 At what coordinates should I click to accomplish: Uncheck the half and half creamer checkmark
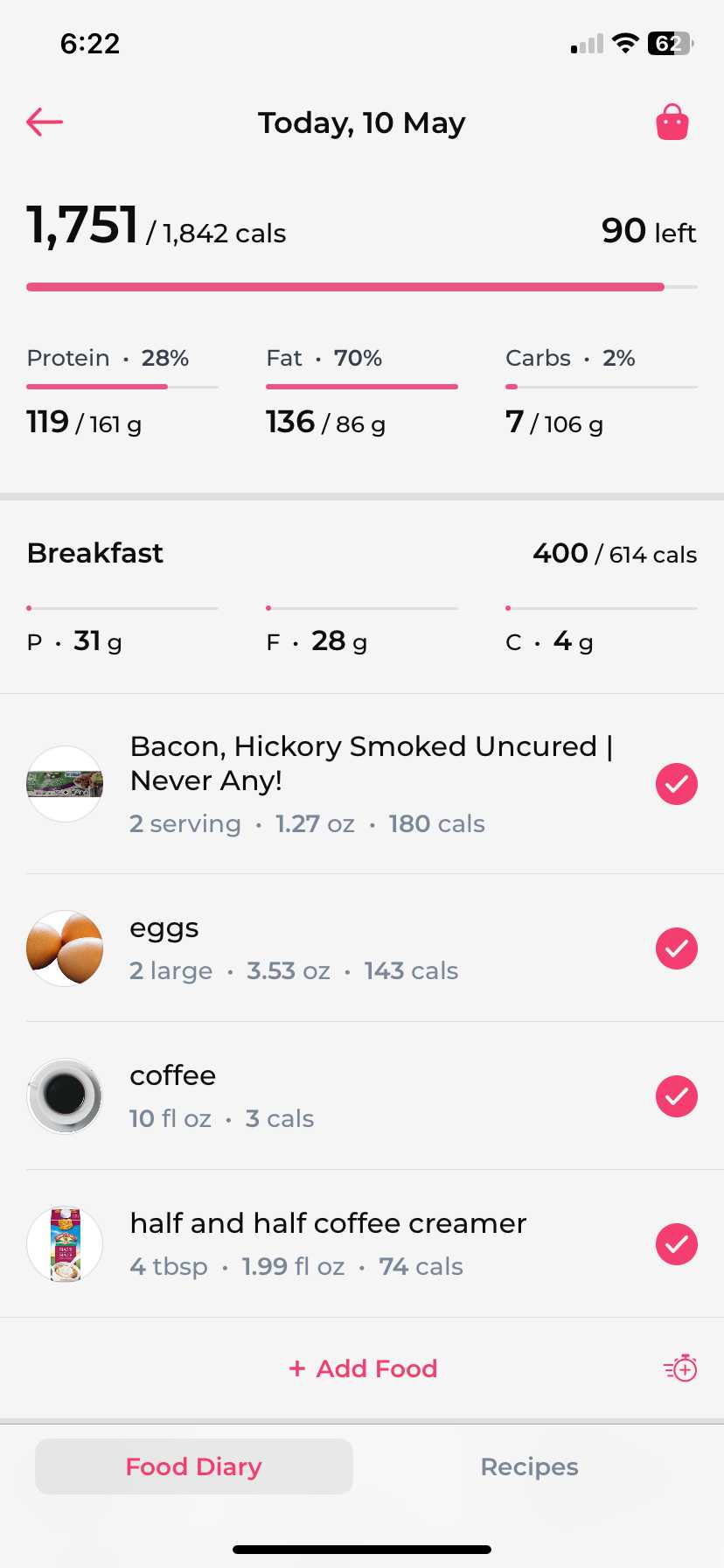[x=677, y=1244]
